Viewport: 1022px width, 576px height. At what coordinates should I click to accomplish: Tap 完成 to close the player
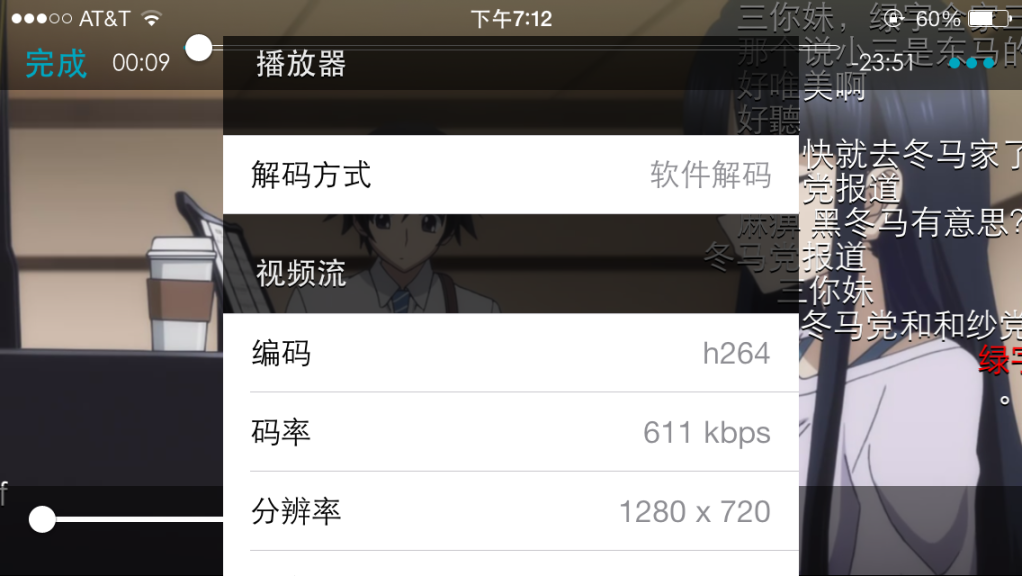pos(56,63)
